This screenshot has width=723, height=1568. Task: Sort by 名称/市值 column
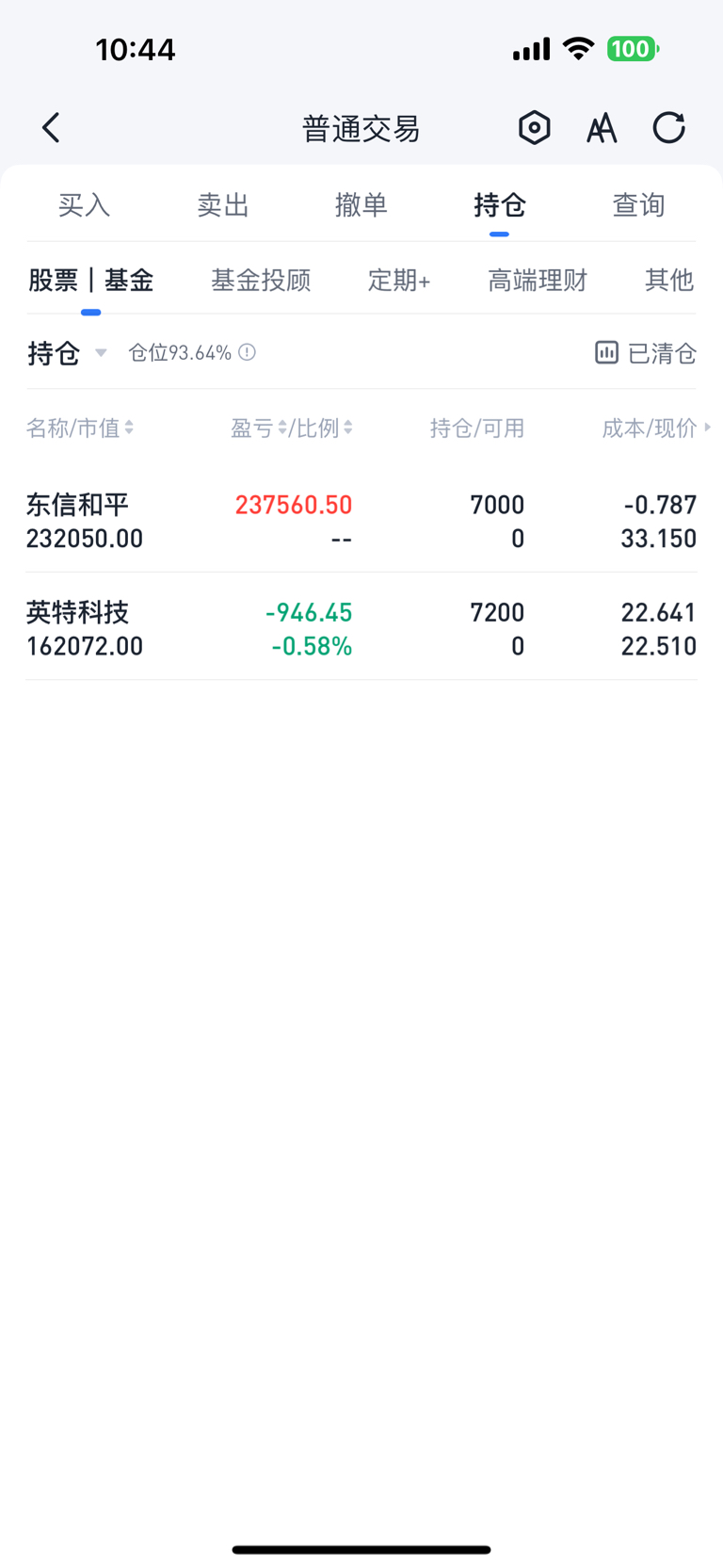(x=80, y=428)
